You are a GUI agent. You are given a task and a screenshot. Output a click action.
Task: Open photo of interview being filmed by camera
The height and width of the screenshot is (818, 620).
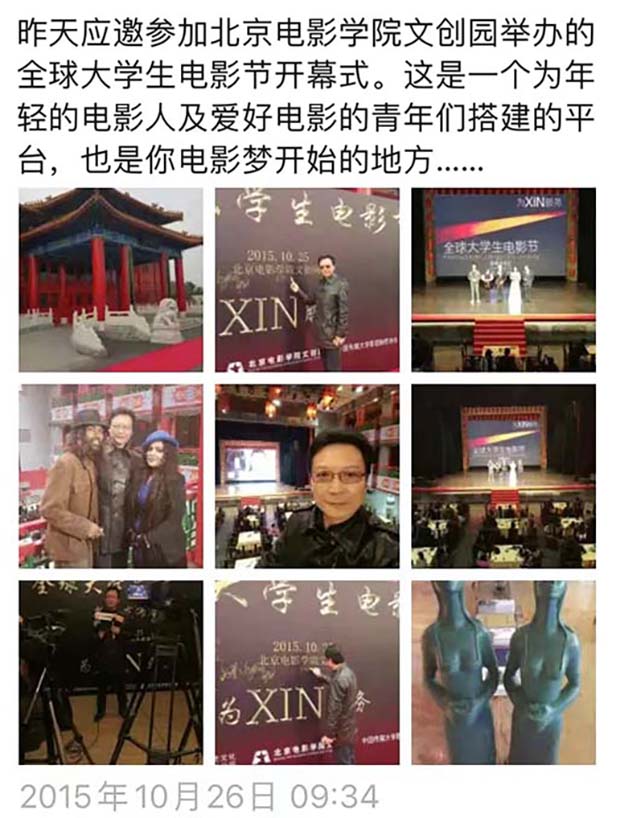pos(110,672)
